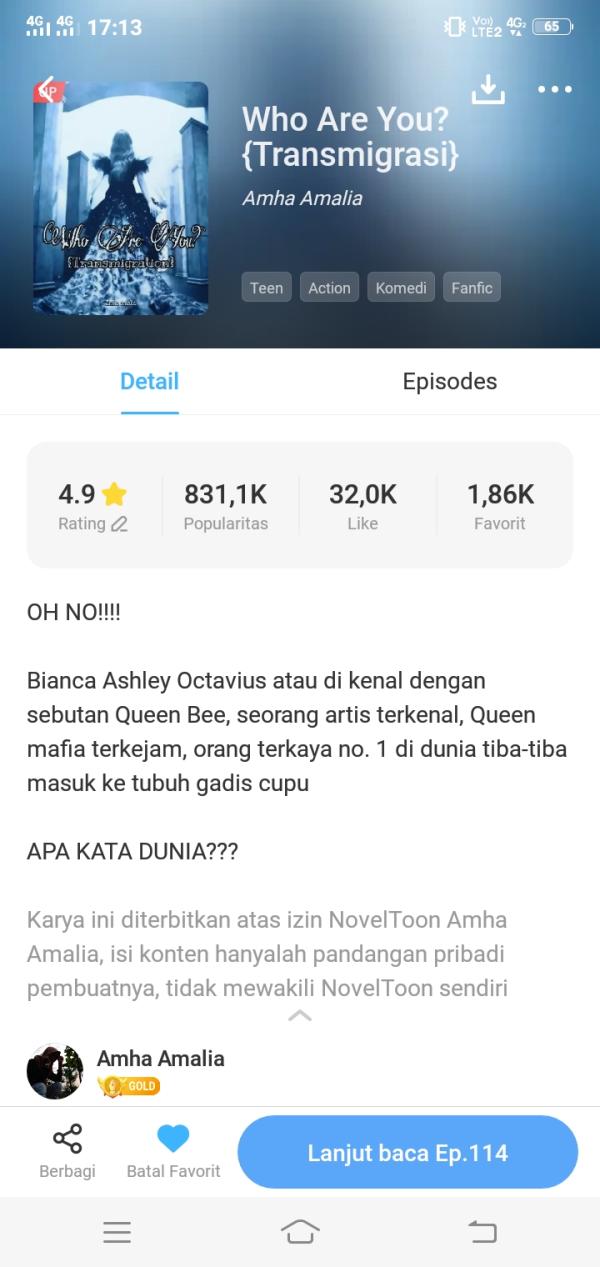The width and height of the screenshot is (600, 1267).
Task: Open the novel cover image
Action: 120,198
